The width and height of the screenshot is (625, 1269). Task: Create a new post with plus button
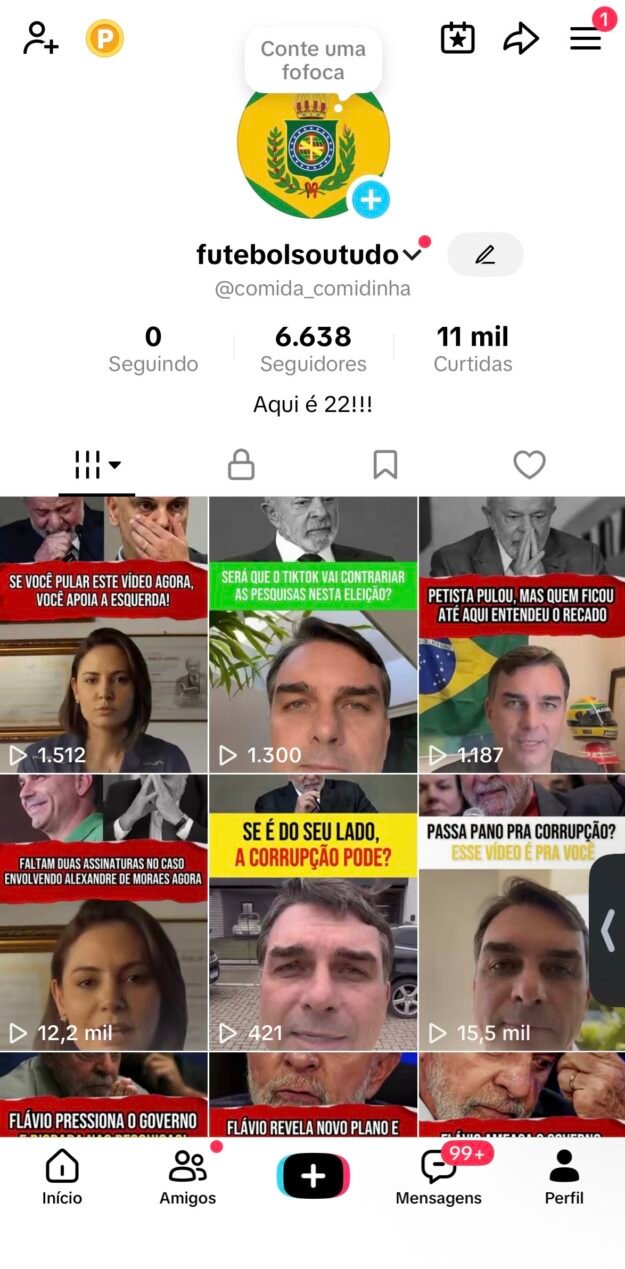point(313,1176)
